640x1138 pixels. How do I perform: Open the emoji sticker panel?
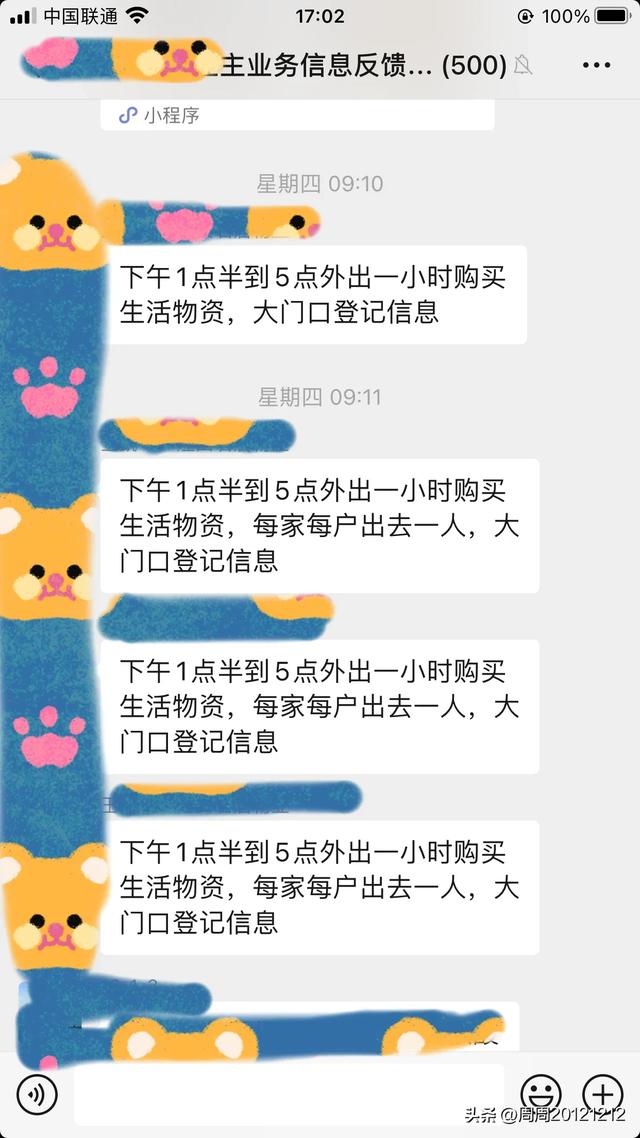coord(541,1095)
